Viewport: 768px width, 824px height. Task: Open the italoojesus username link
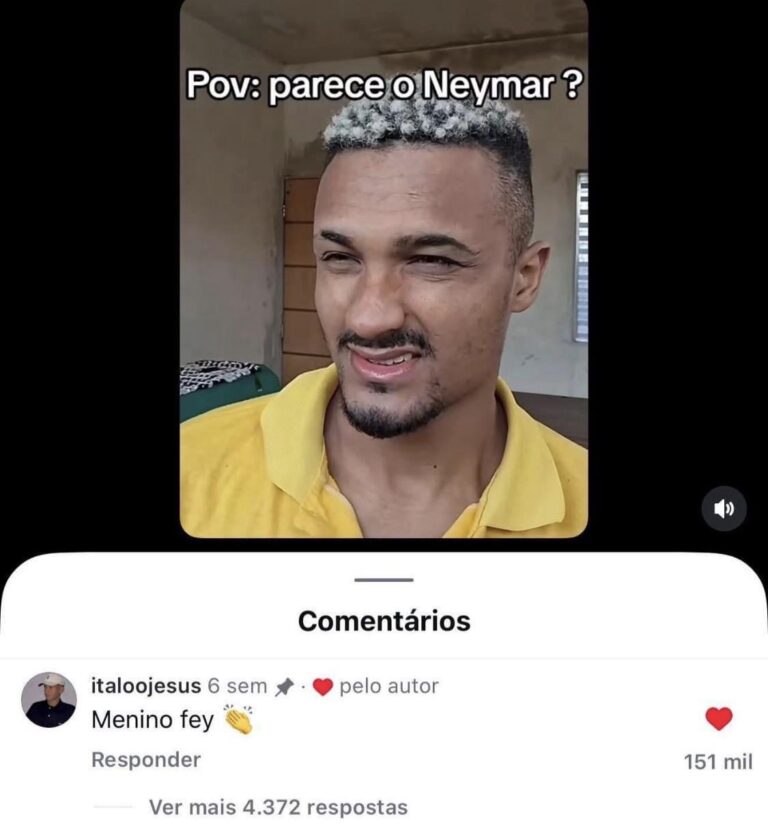point(146,686)
